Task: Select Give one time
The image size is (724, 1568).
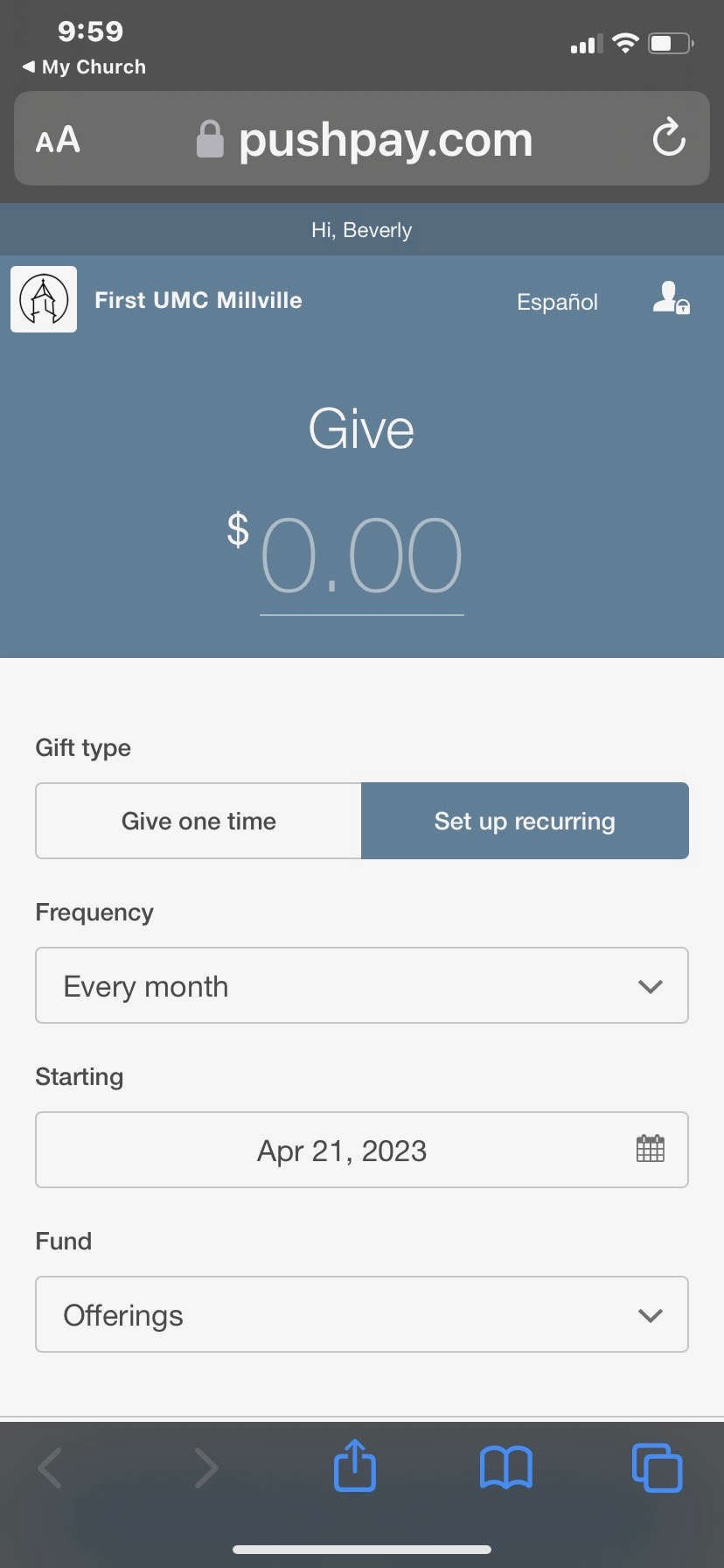Action: (198, 821)
